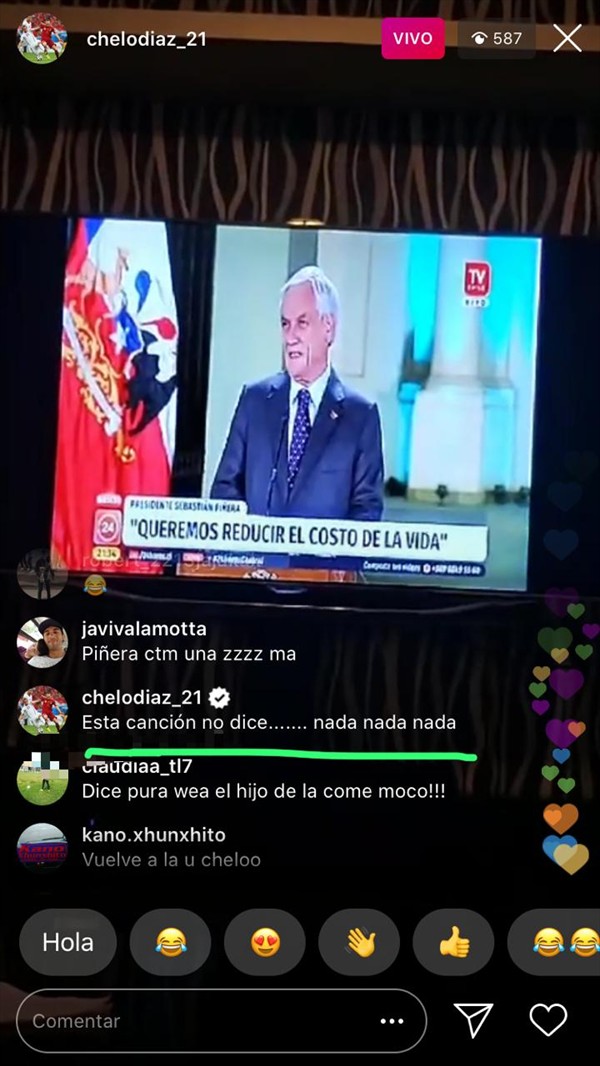Open the three-dot options in comment box

pyautogui.click(x=392, y=1021)
